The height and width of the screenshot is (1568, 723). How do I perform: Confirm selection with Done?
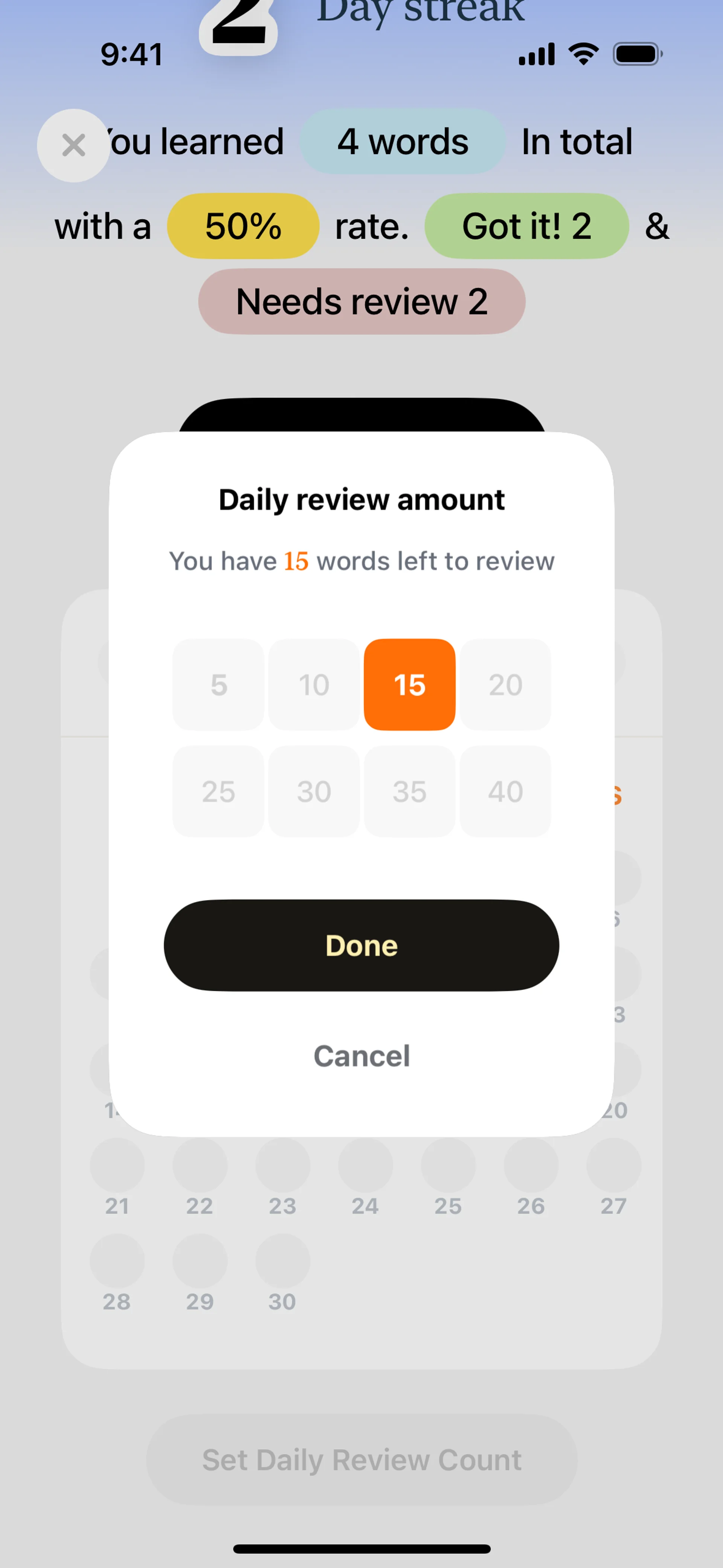click(x=361, y=945)
